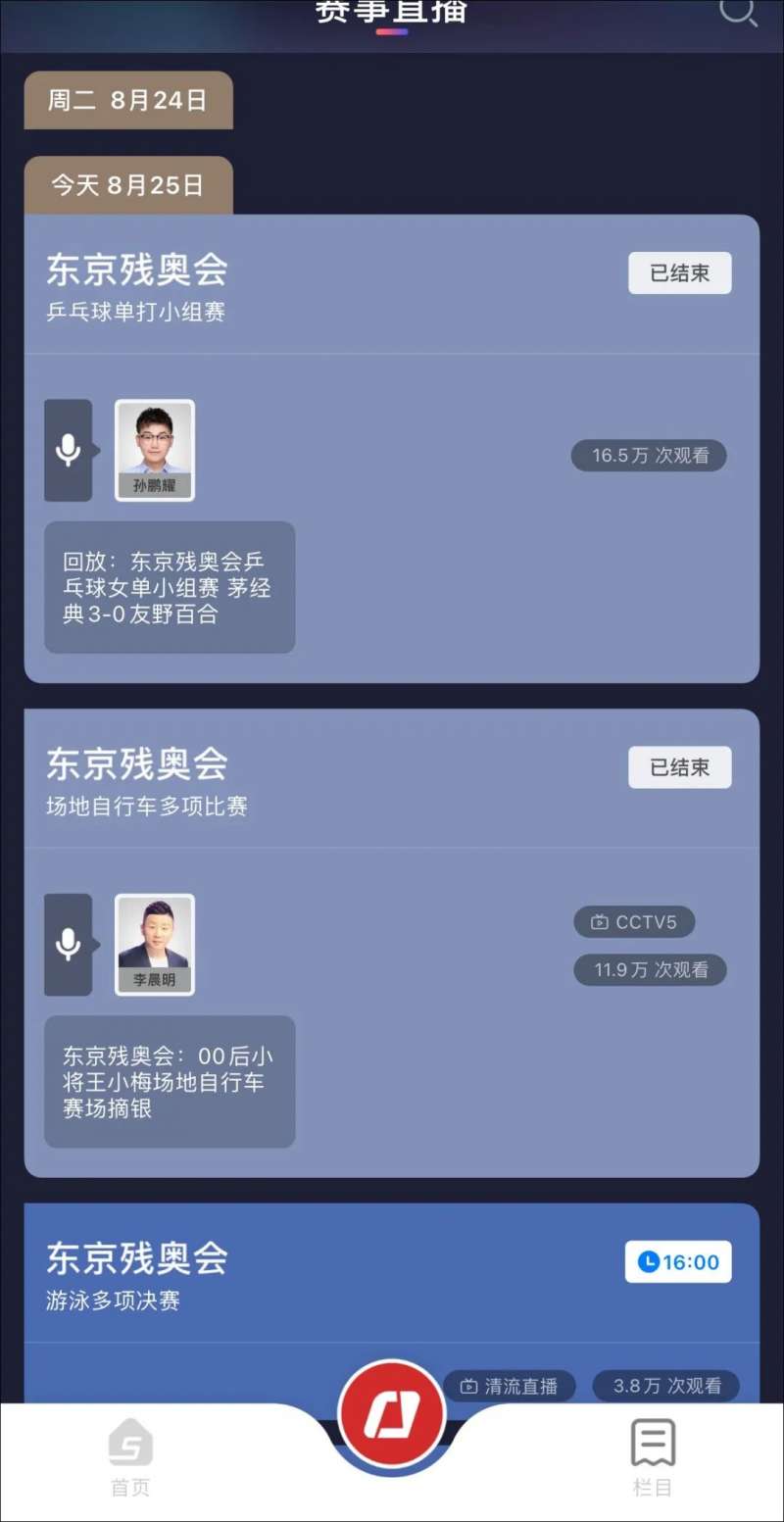Screen dimensions: 784x1522
Task: Click the TV icon on 清流直播 badge
Action: click(467, 1386)
